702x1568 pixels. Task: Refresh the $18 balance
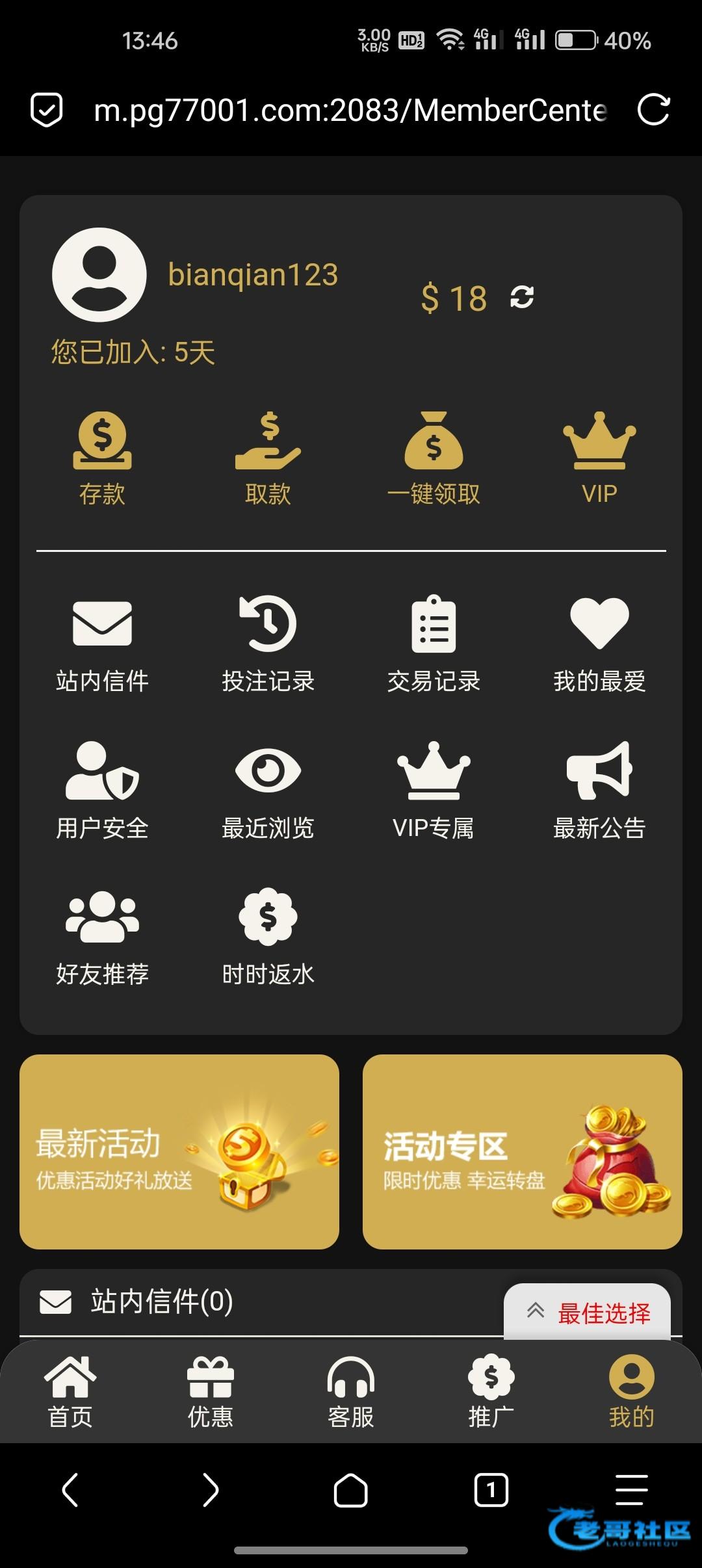[522, 297]
